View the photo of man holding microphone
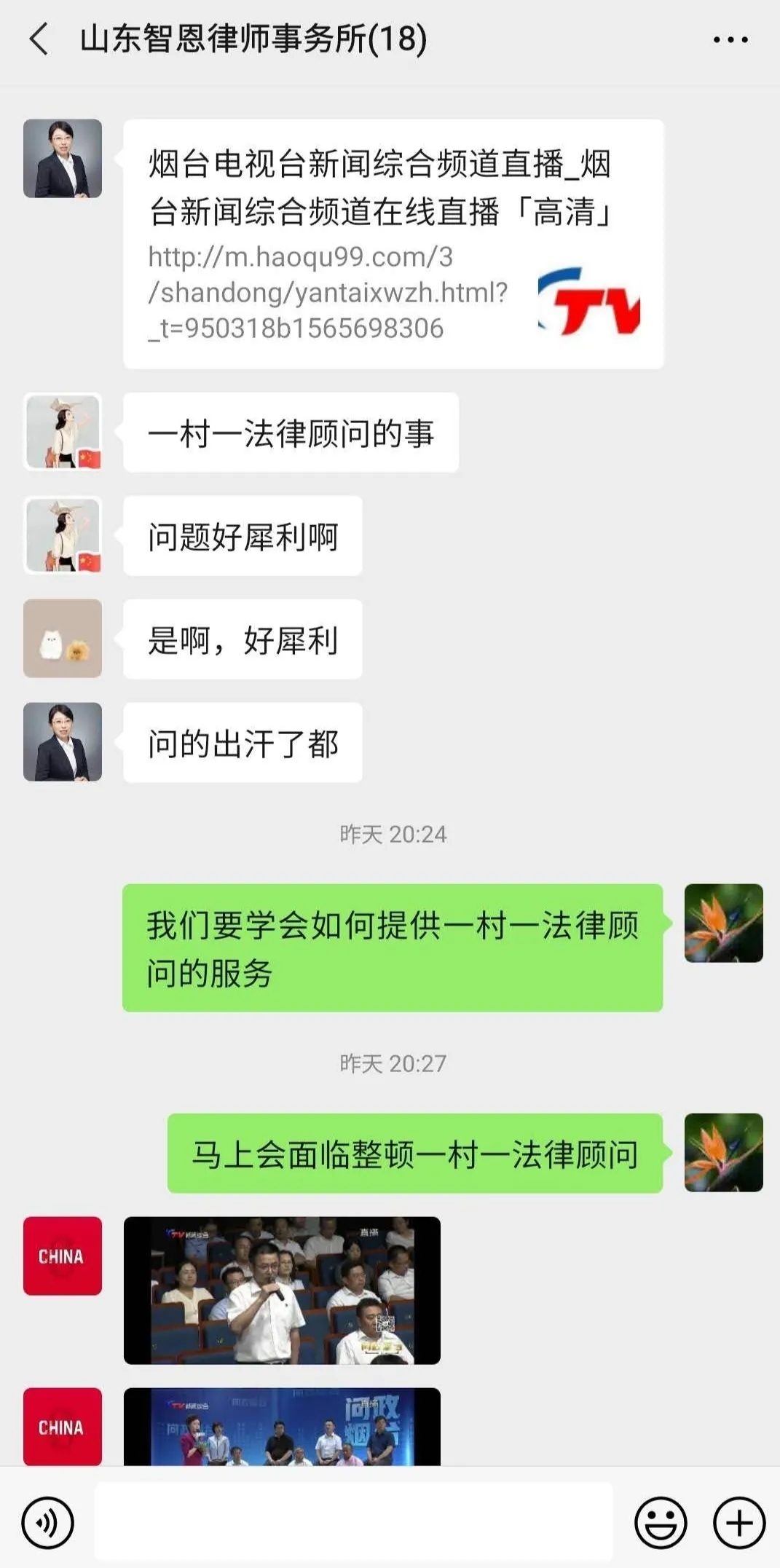 (282, 1290)
